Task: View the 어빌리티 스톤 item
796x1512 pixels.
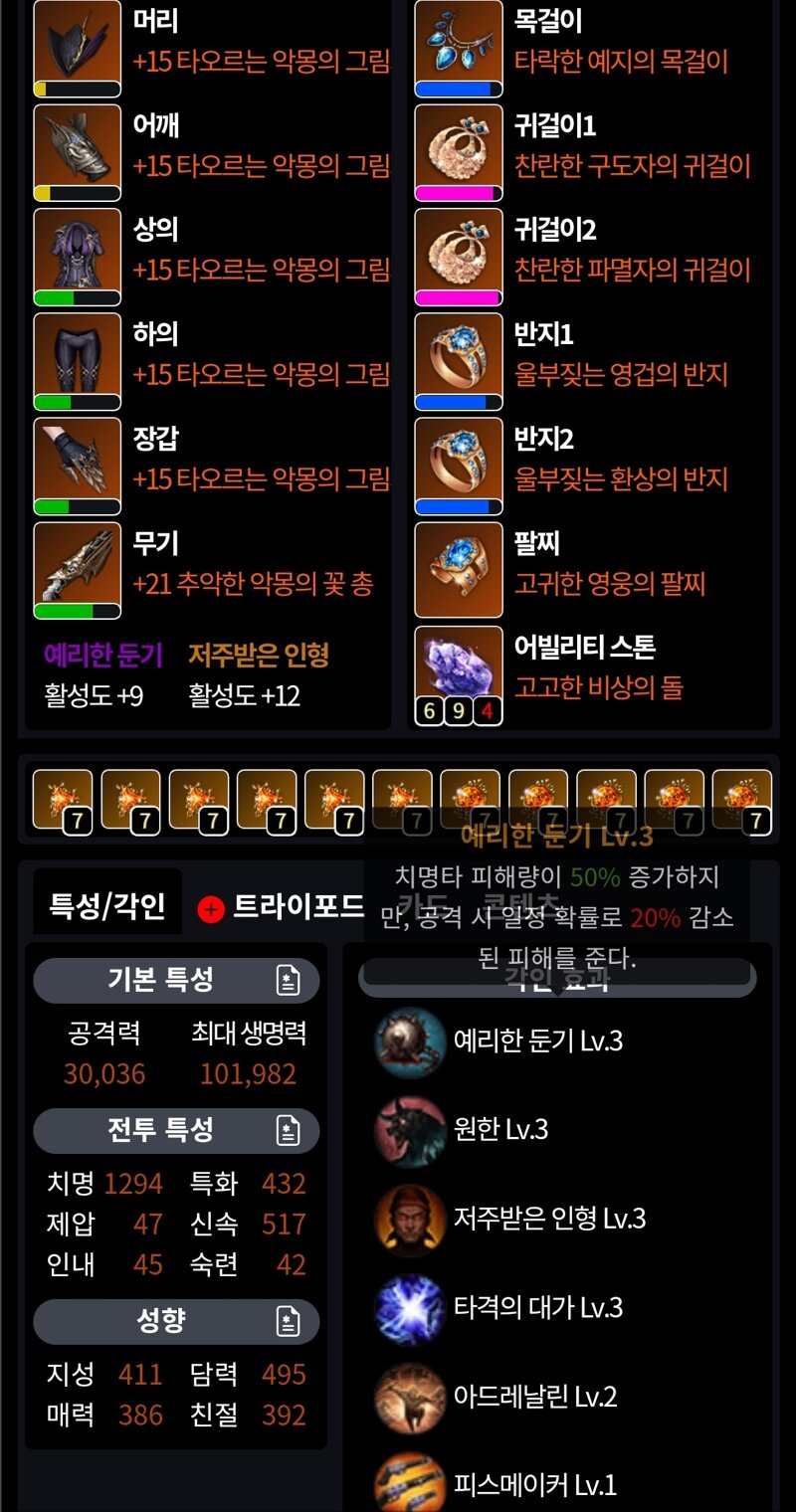Action: click(459, 673)
